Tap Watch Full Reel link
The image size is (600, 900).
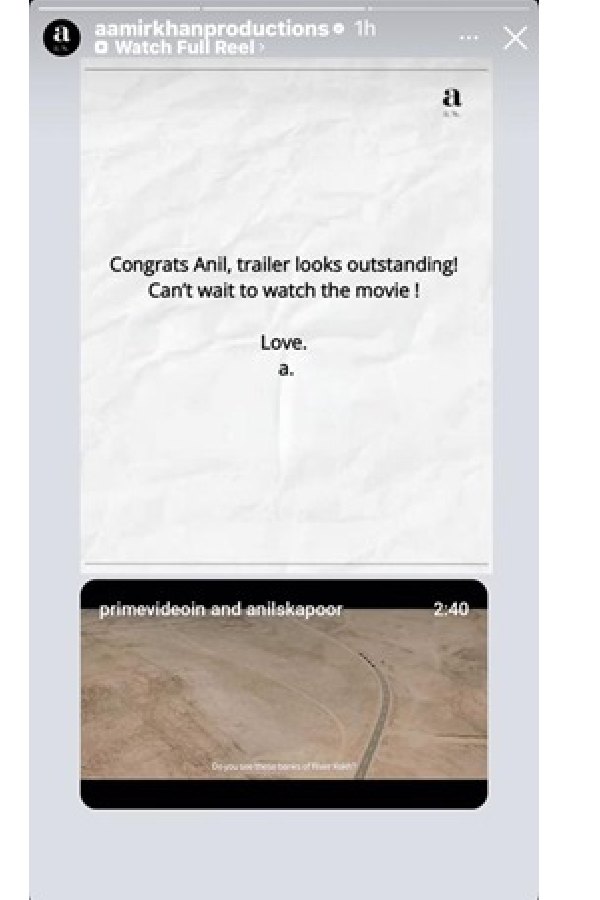pos(180,47)
